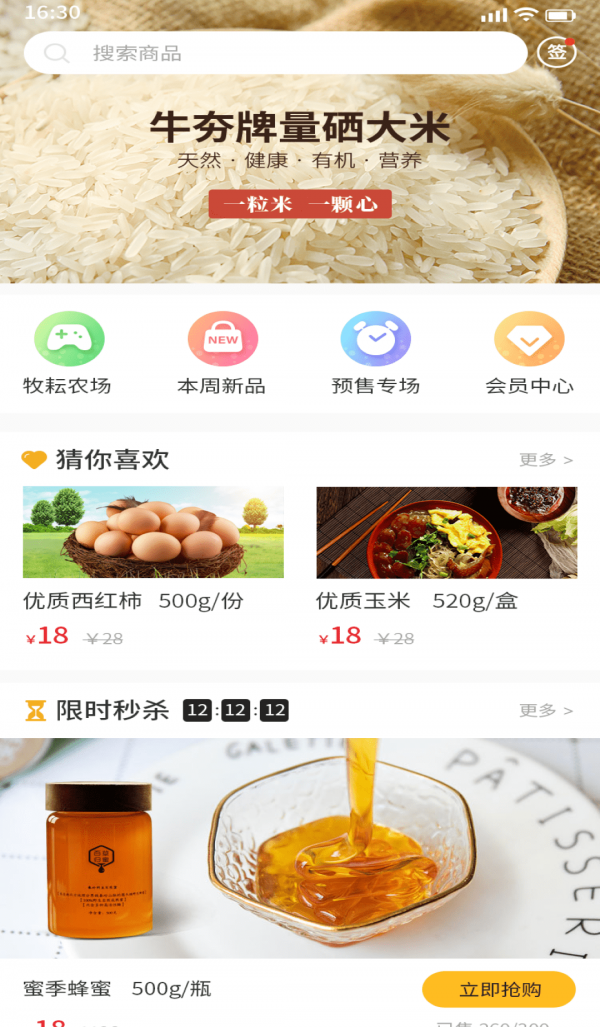Tap 立即抢购 for 蜜季蜂蜜
Viewport: 600px width, 1027px height.
pos(498,989)
